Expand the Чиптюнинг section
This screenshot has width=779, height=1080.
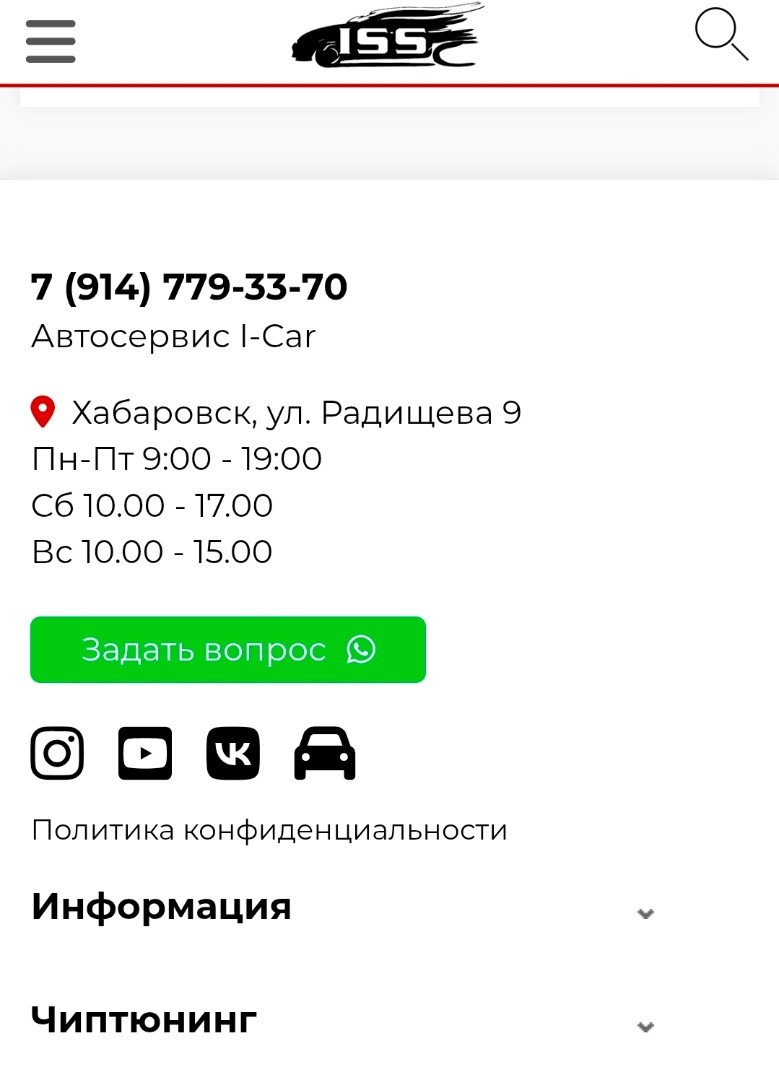pos(645,1026)
